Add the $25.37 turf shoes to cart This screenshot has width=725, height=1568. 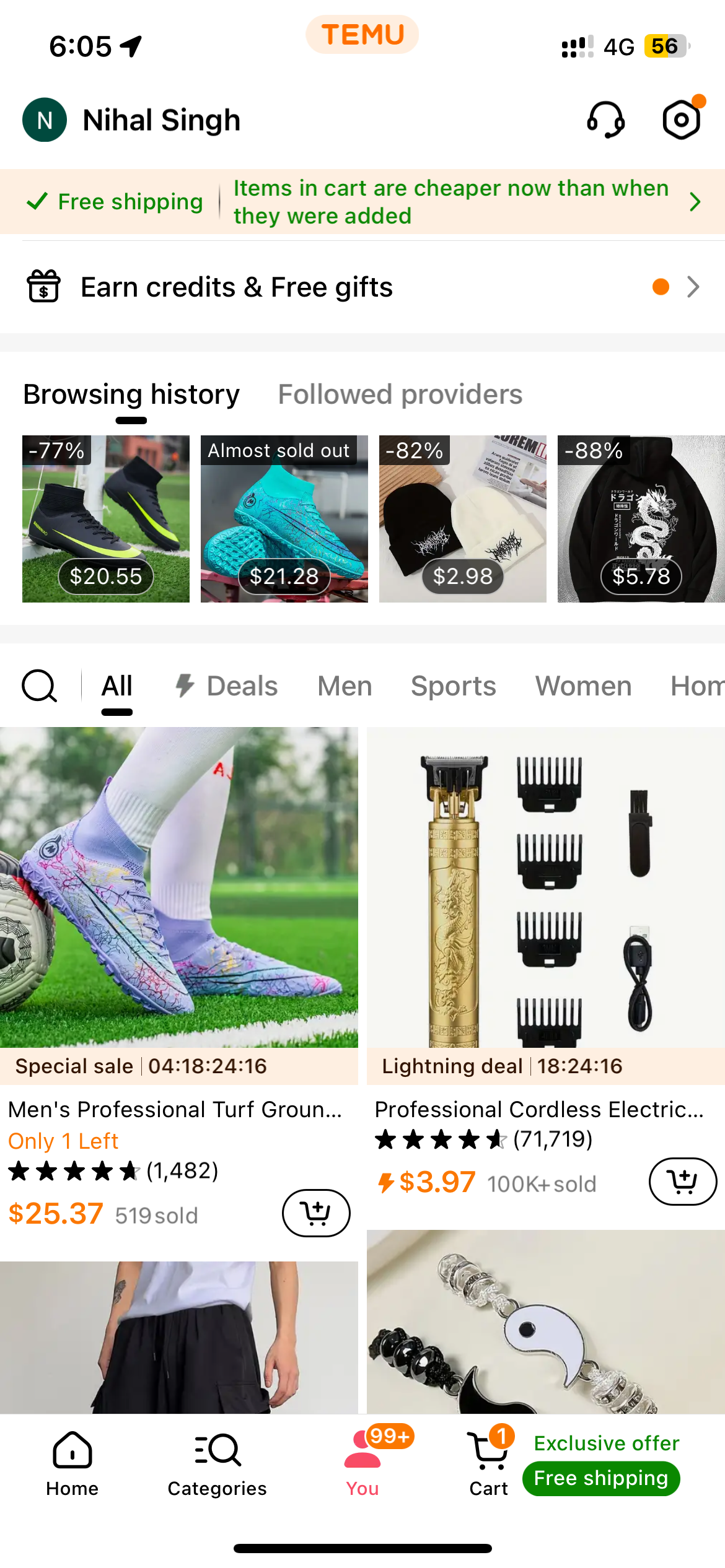point(316,1213)
